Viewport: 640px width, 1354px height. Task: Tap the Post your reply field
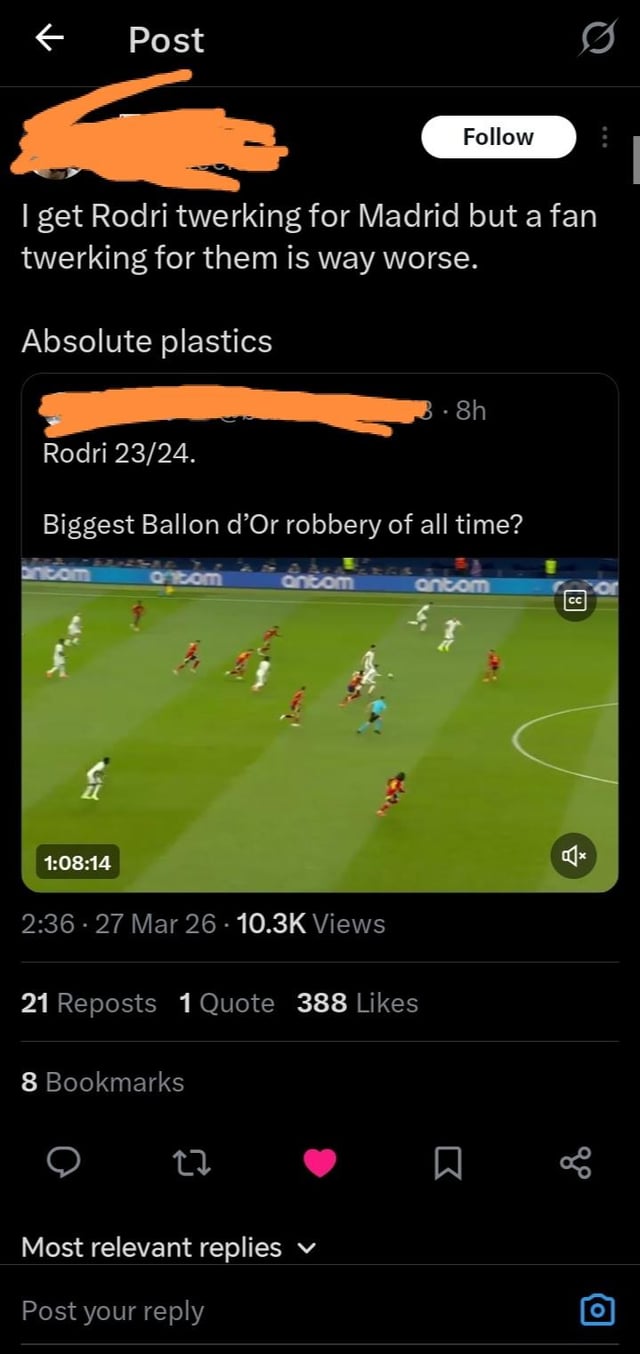(x=280, y=1311)
